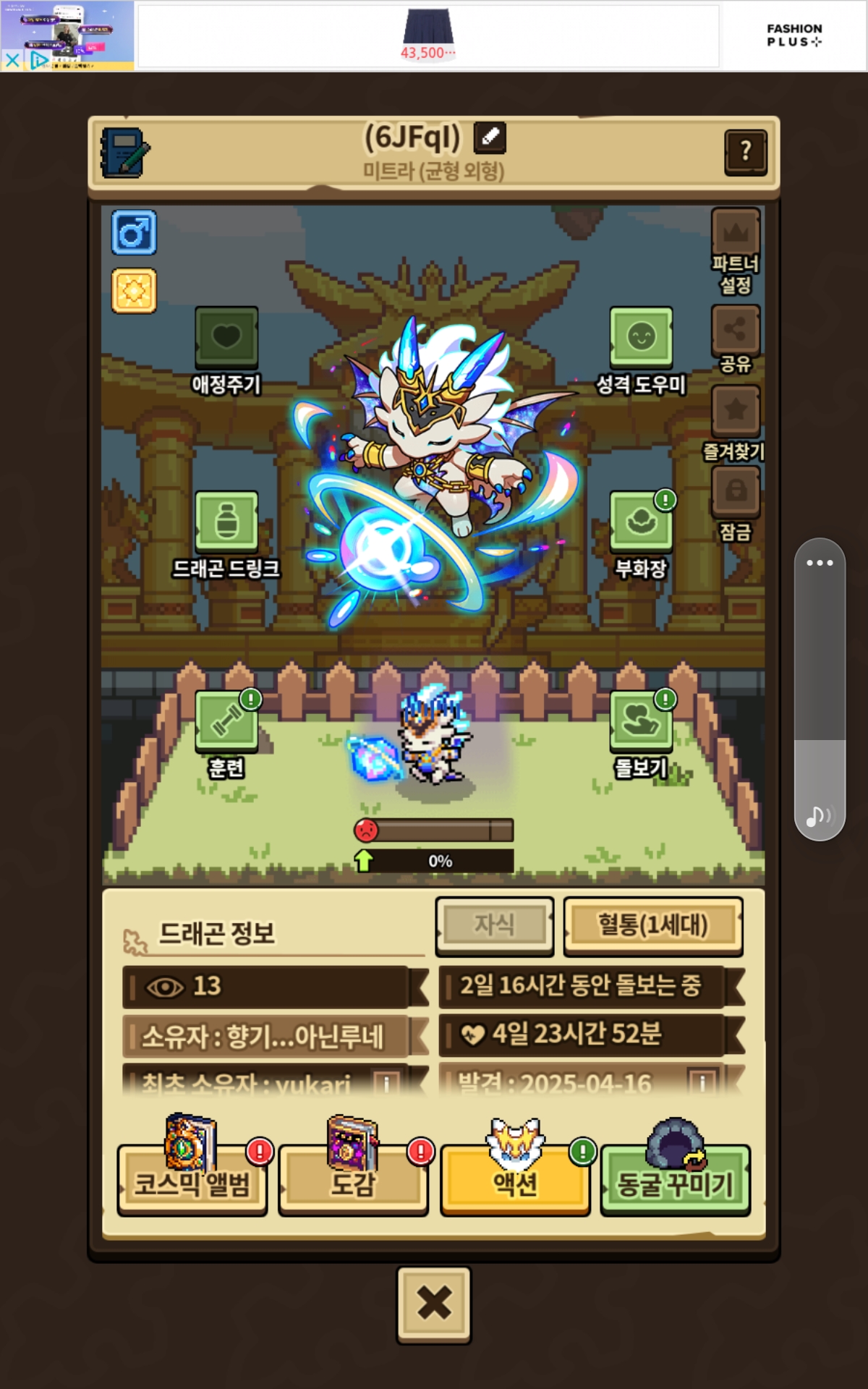Close the dragon panel with X
This screenshot has height=1389, width=868.
tap(433, 1304)
